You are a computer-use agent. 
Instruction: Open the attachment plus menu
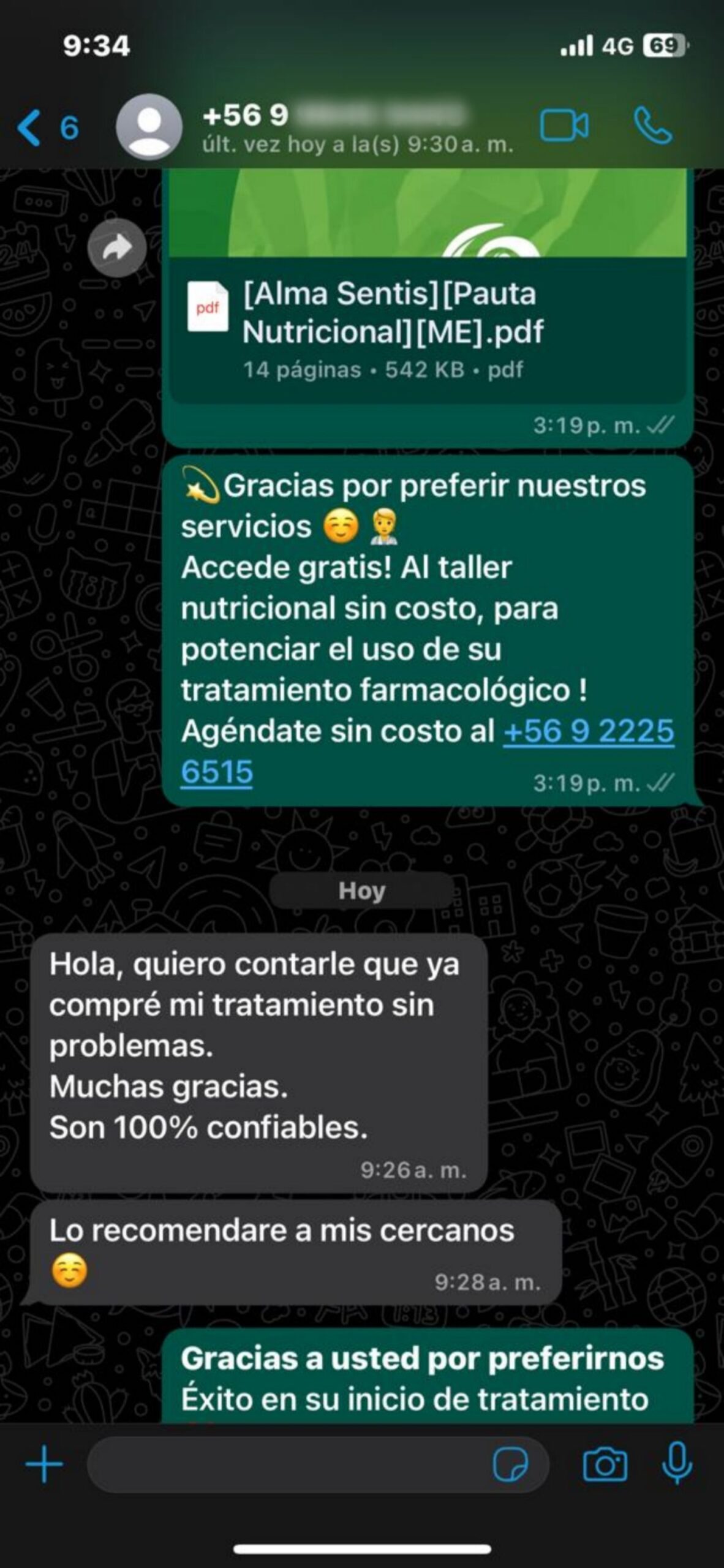44,1466
